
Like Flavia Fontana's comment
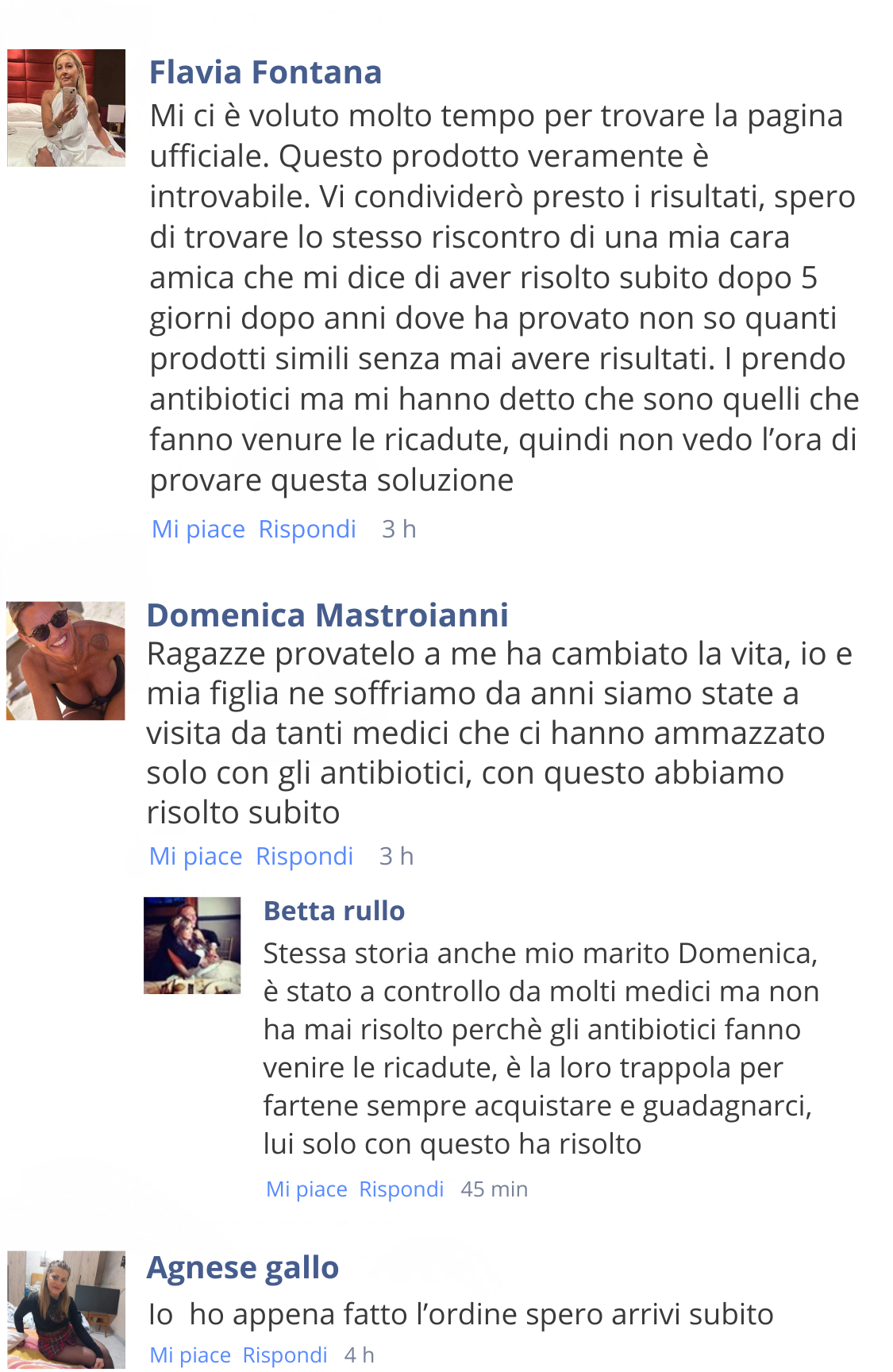(x=198, y=529)
